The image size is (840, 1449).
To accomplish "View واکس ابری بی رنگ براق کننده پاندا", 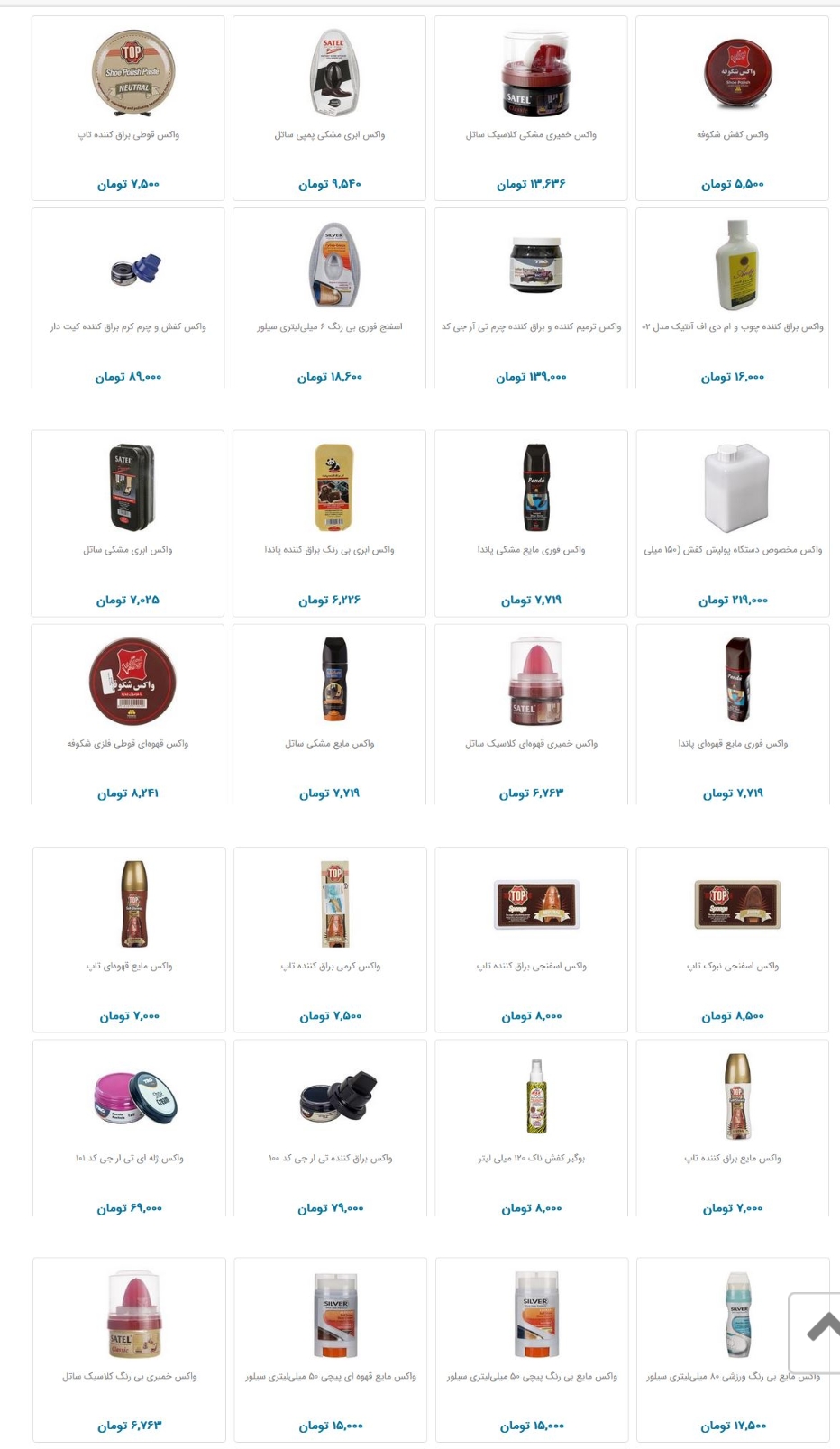I will [329, 549].
